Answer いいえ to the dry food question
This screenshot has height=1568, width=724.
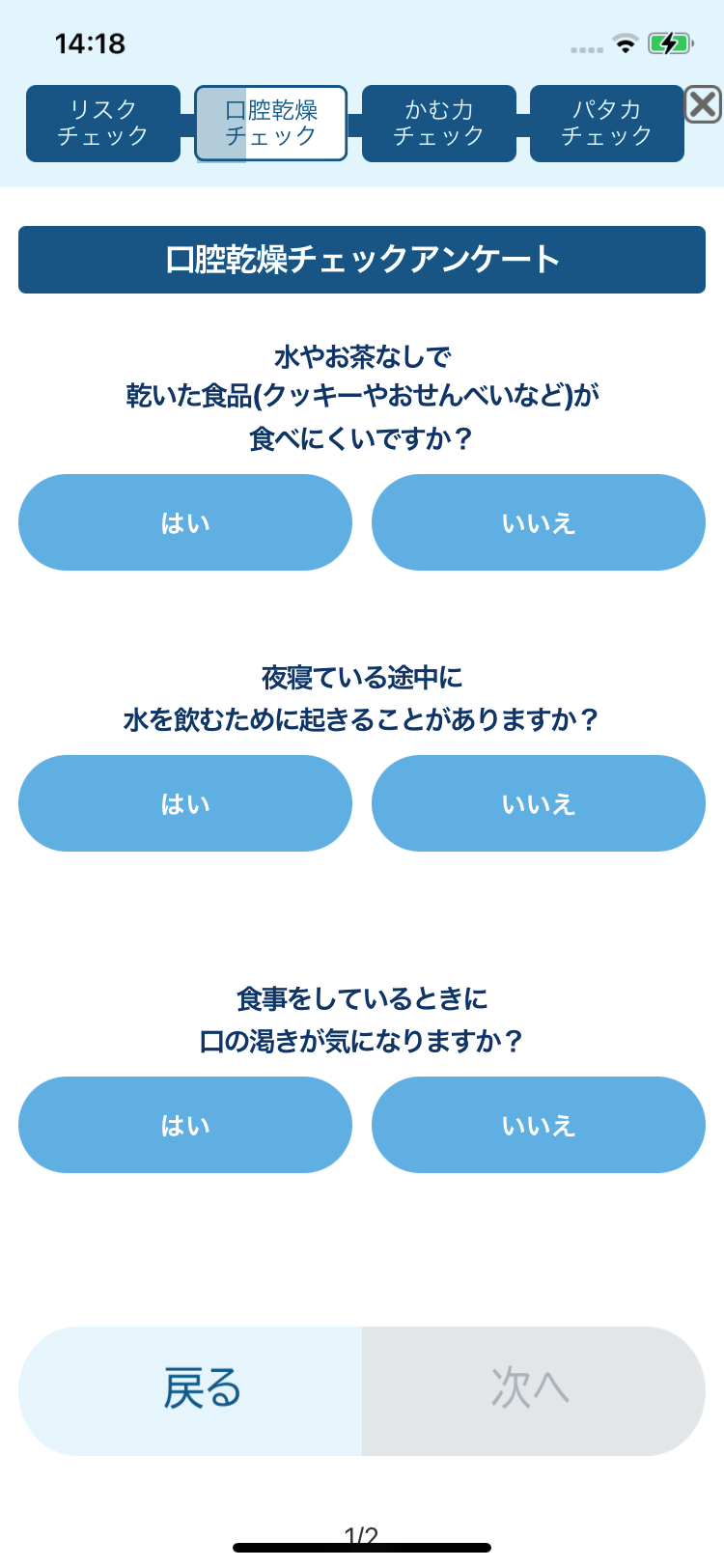tap(539, 522)
